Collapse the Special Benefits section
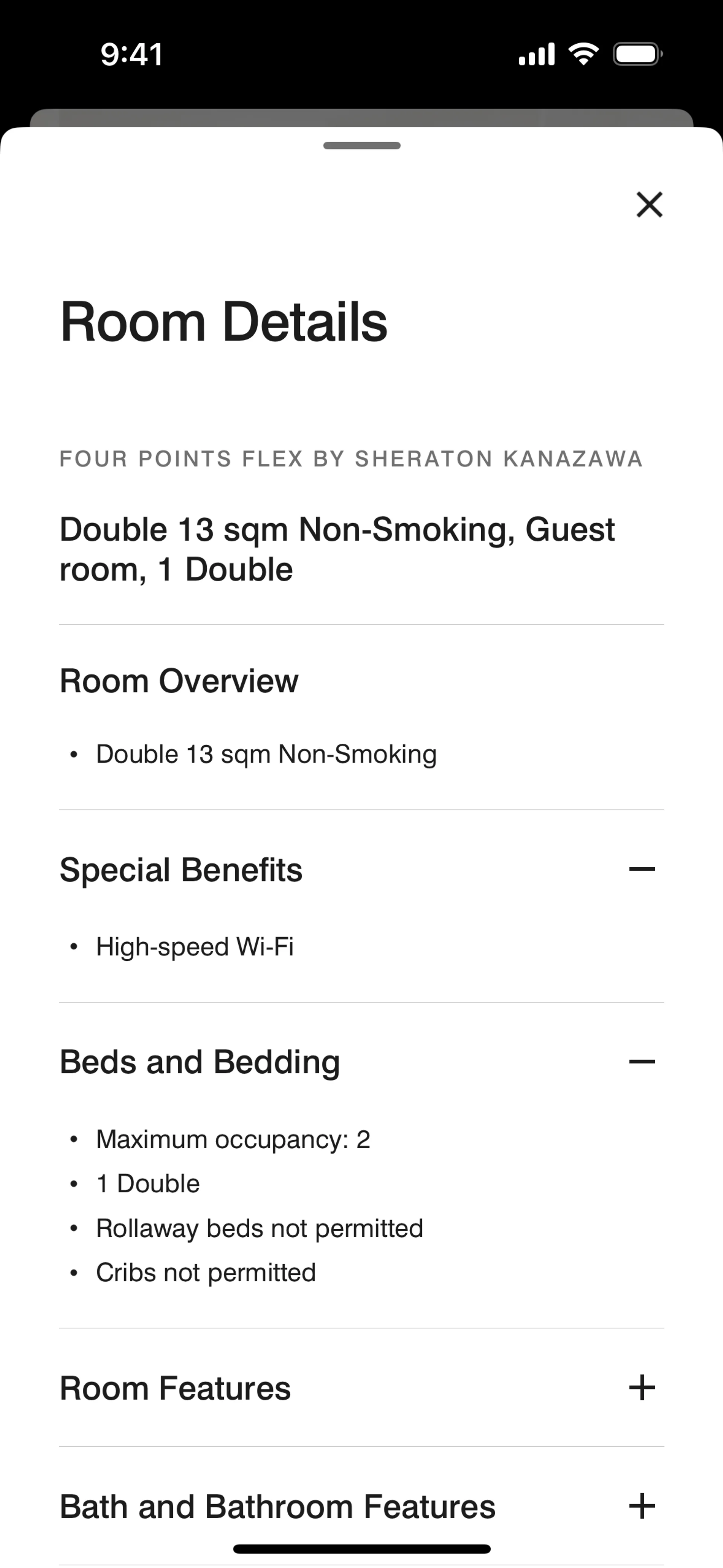723x1568 pixels. click(641, 869)
